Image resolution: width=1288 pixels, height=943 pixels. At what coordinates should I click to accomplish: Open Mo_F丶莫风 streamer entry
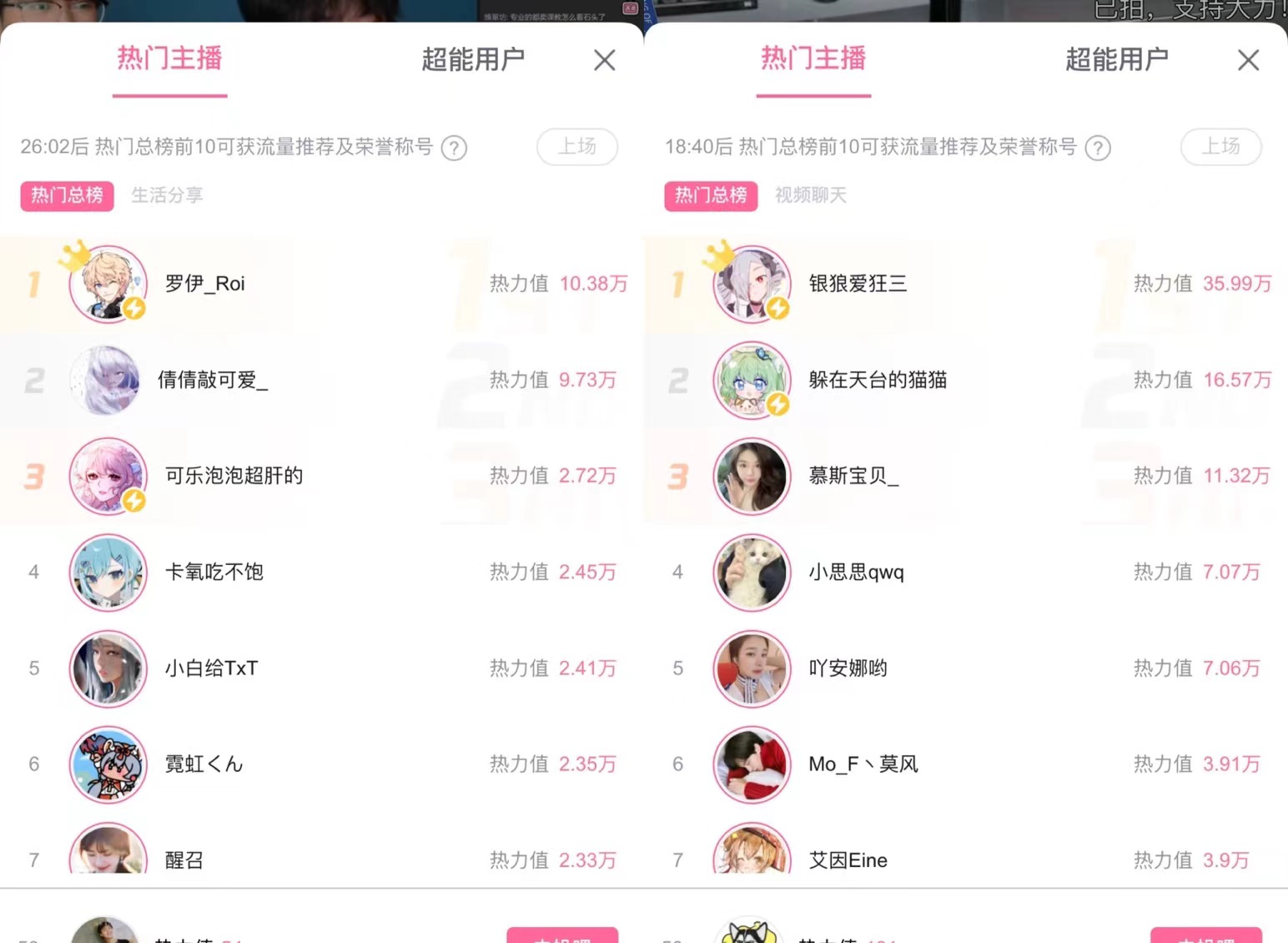click(x=966, y=764)
